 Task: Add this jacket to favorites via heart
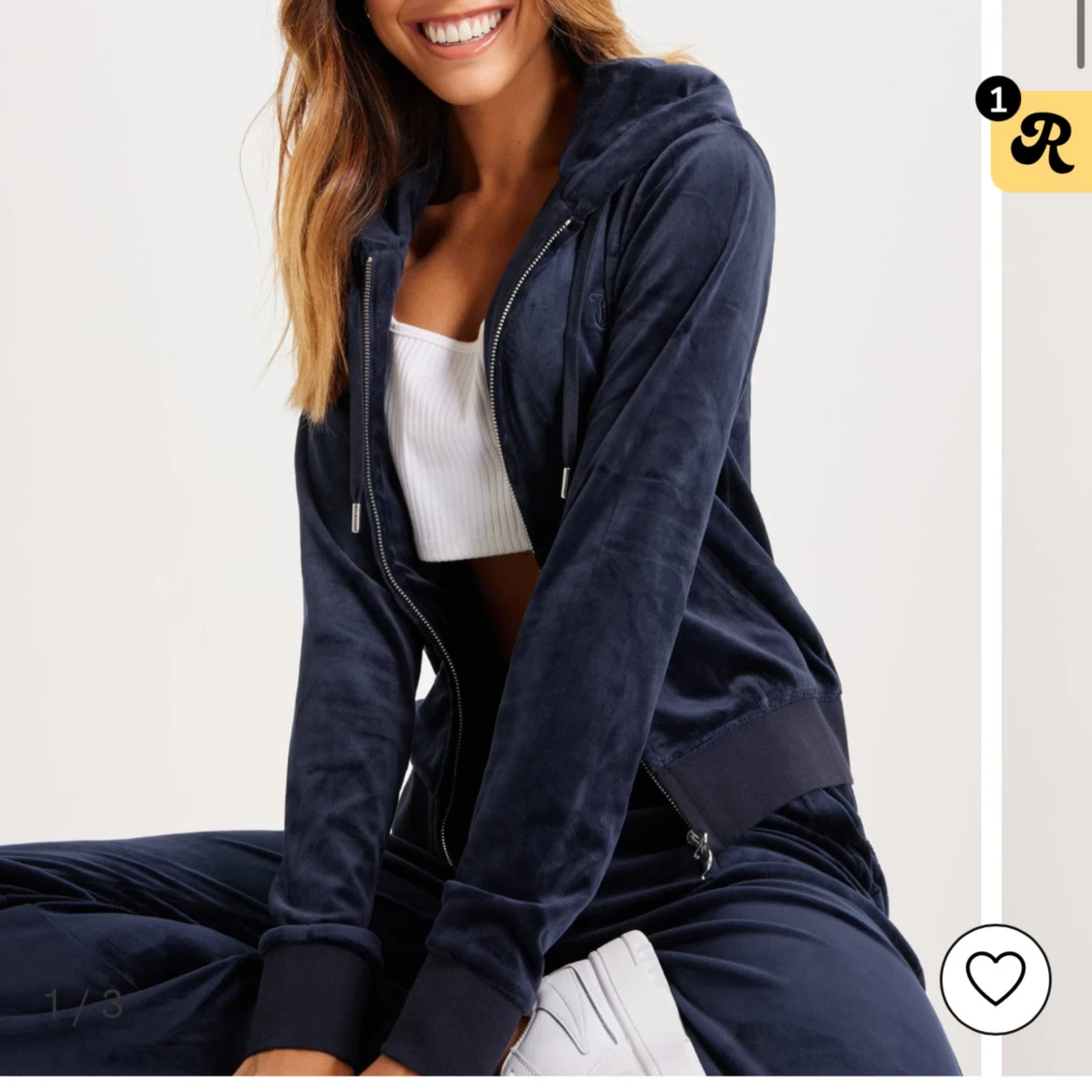pos(995,978)
